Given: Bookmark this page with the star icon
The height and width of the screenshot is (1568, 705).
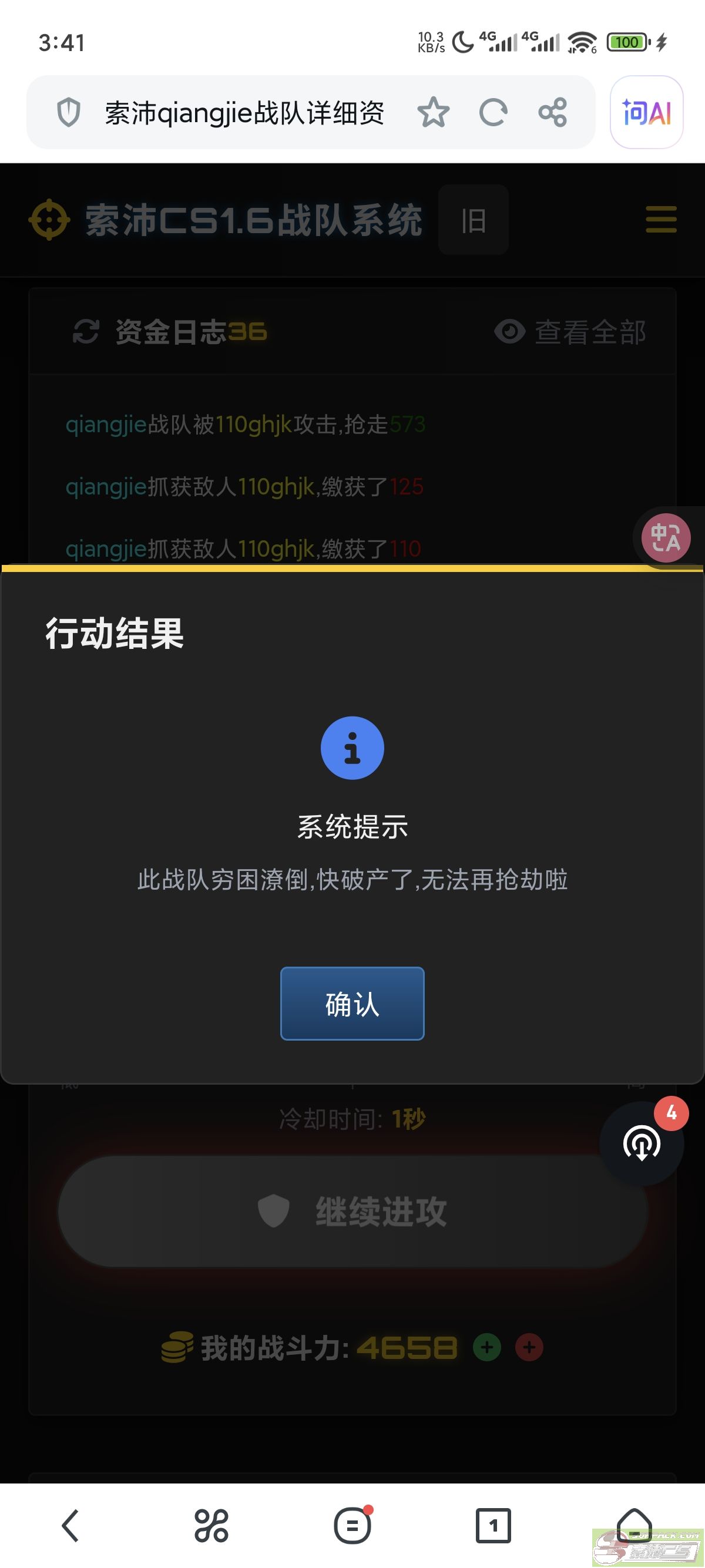Looking at the screenshot, I should tap(433, 113).
